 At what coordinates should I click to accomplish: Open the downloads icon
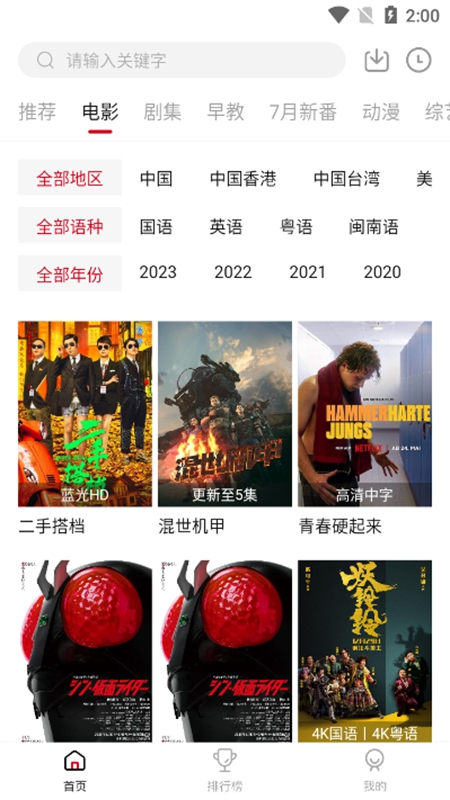[x=377, y=60]
